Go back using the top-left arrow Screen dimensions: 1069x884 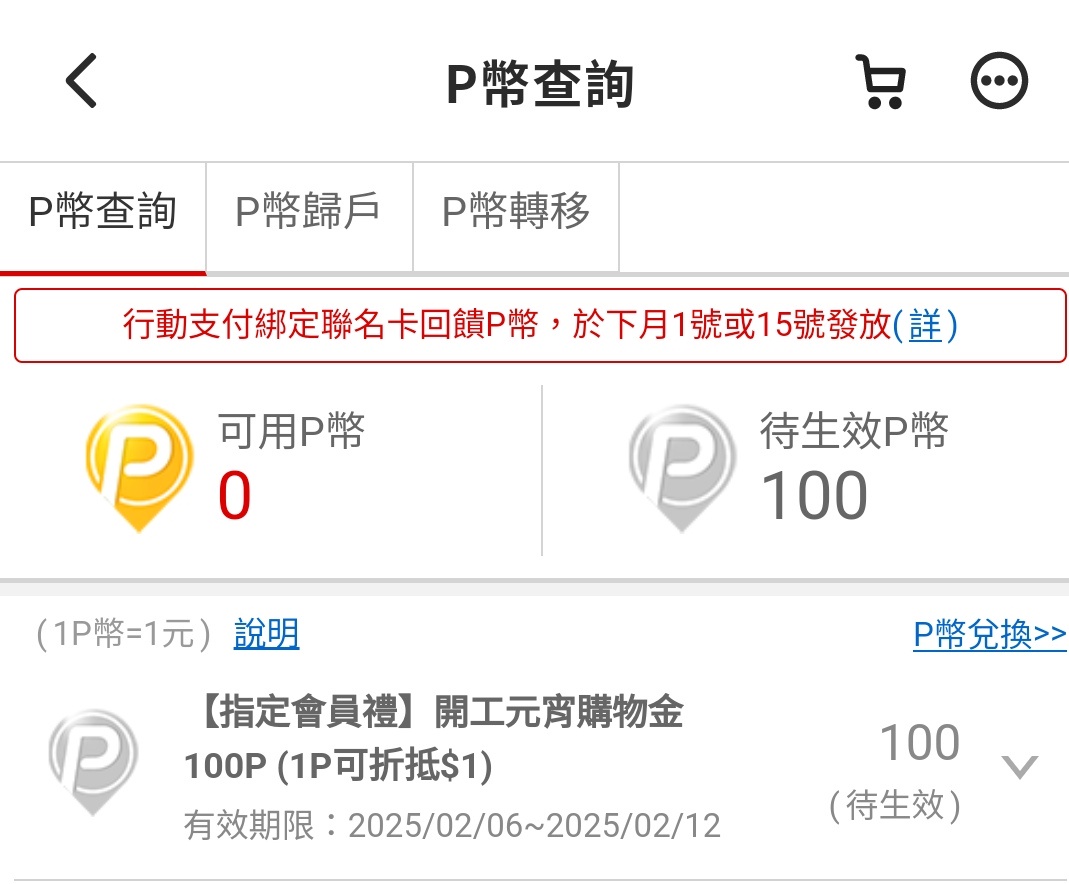(x=82, y=81)
